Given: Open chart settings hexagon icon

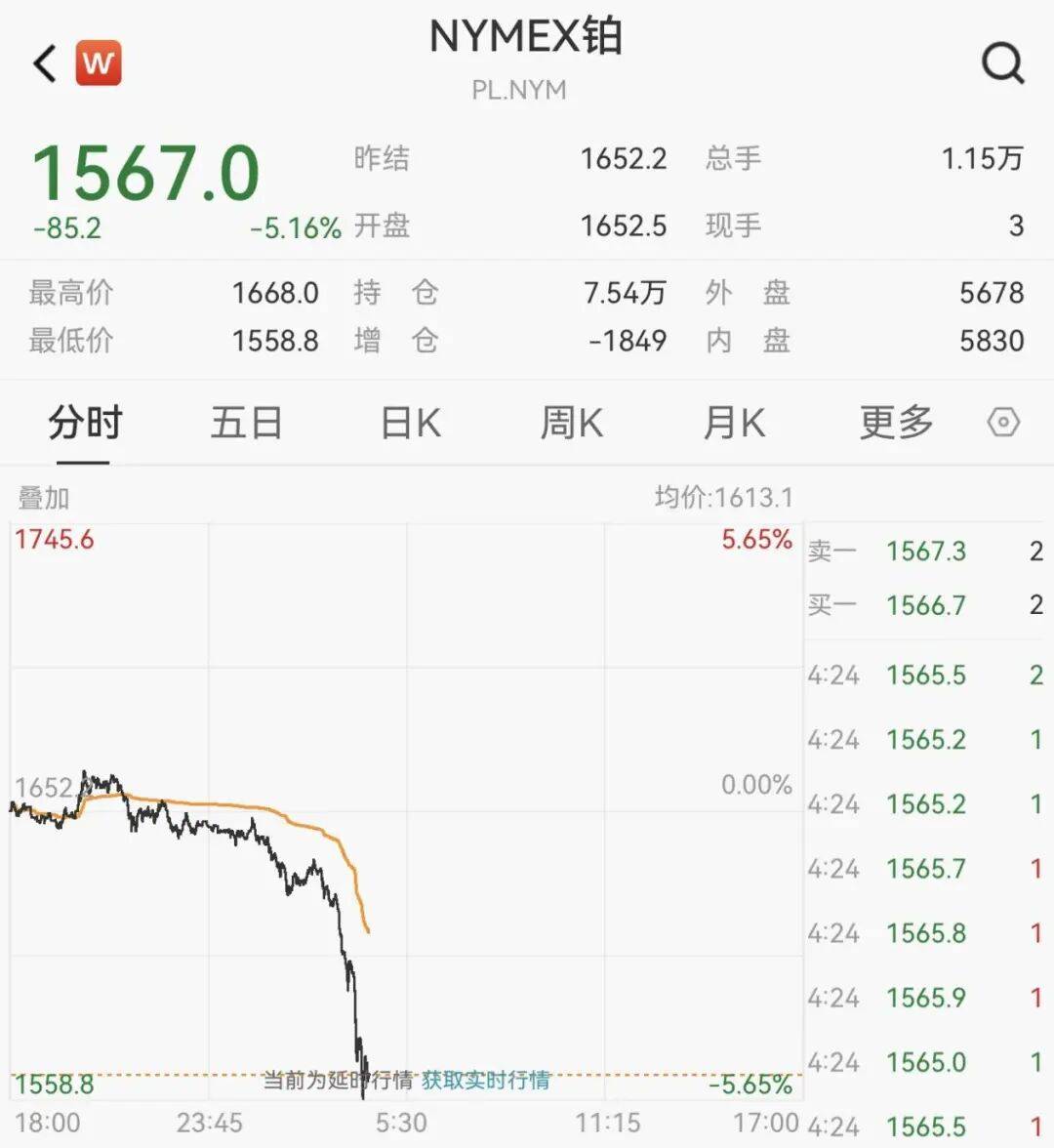Looking at the screenshot, I should (1003, 423).
